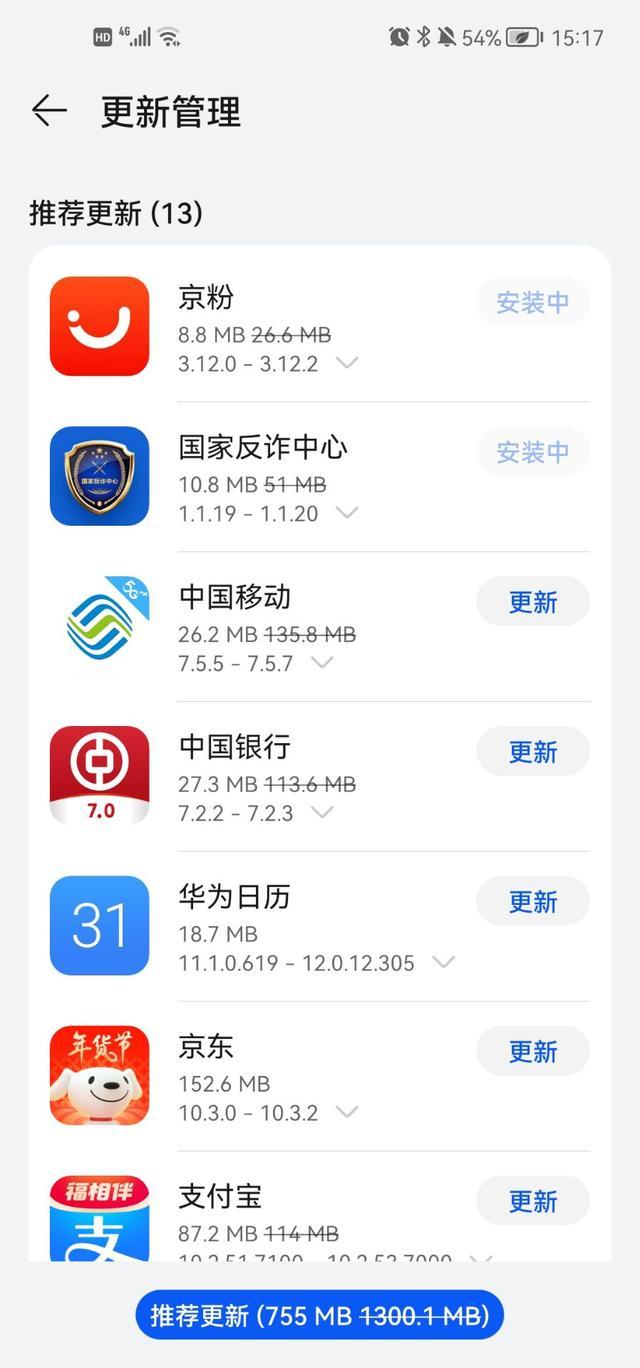Show 中国移动 update changelog chevron
640x1368 pixels.
pyautogui.click(x=322, y=663)
